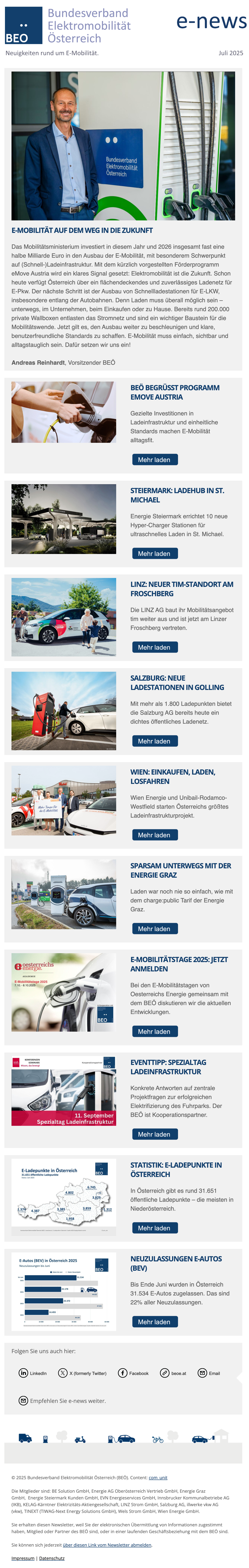Tap 'Mehr laden' under Steiermark: Ladehub in St. Michael

point(155,553)
